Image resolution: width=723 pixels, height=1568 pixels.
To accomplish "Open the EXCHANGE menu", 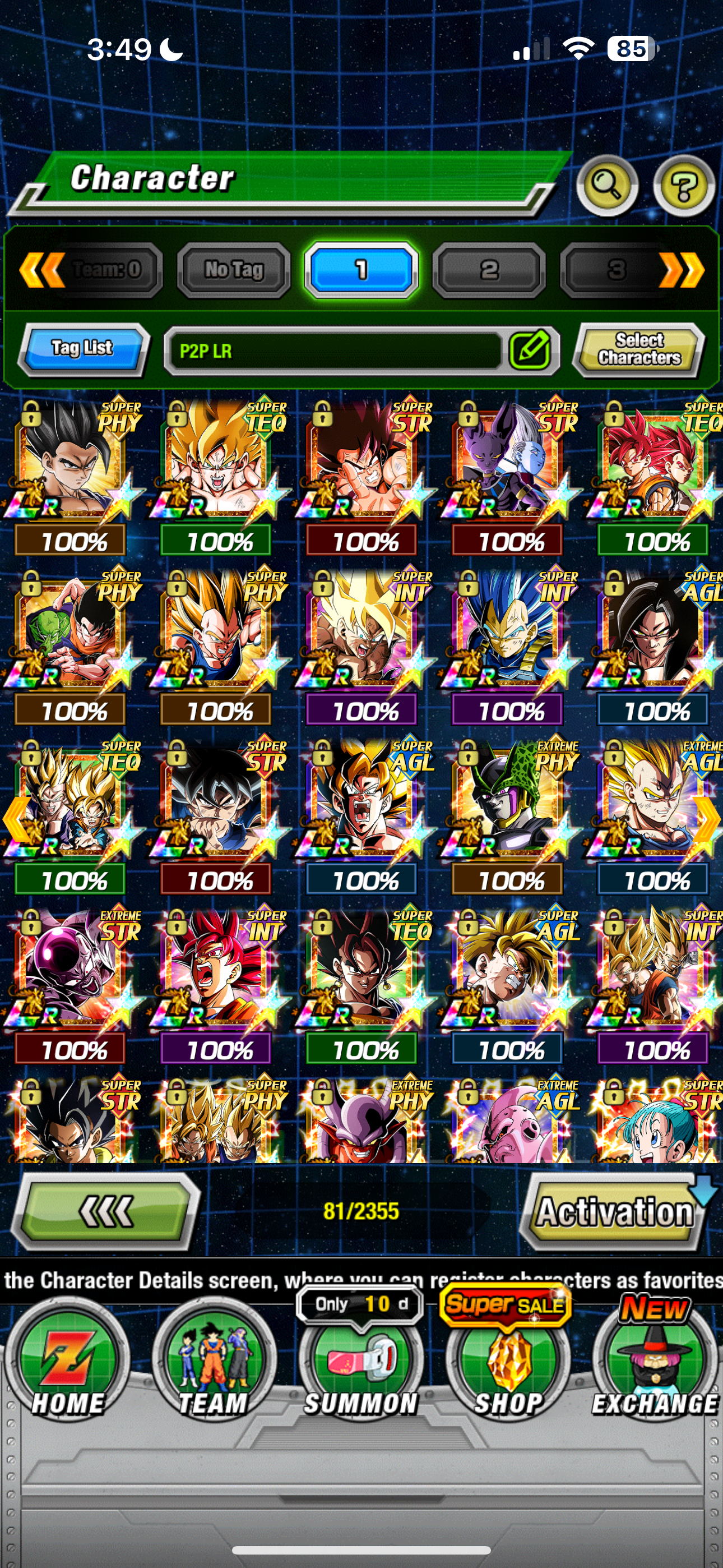I will tap(655, 1363).
